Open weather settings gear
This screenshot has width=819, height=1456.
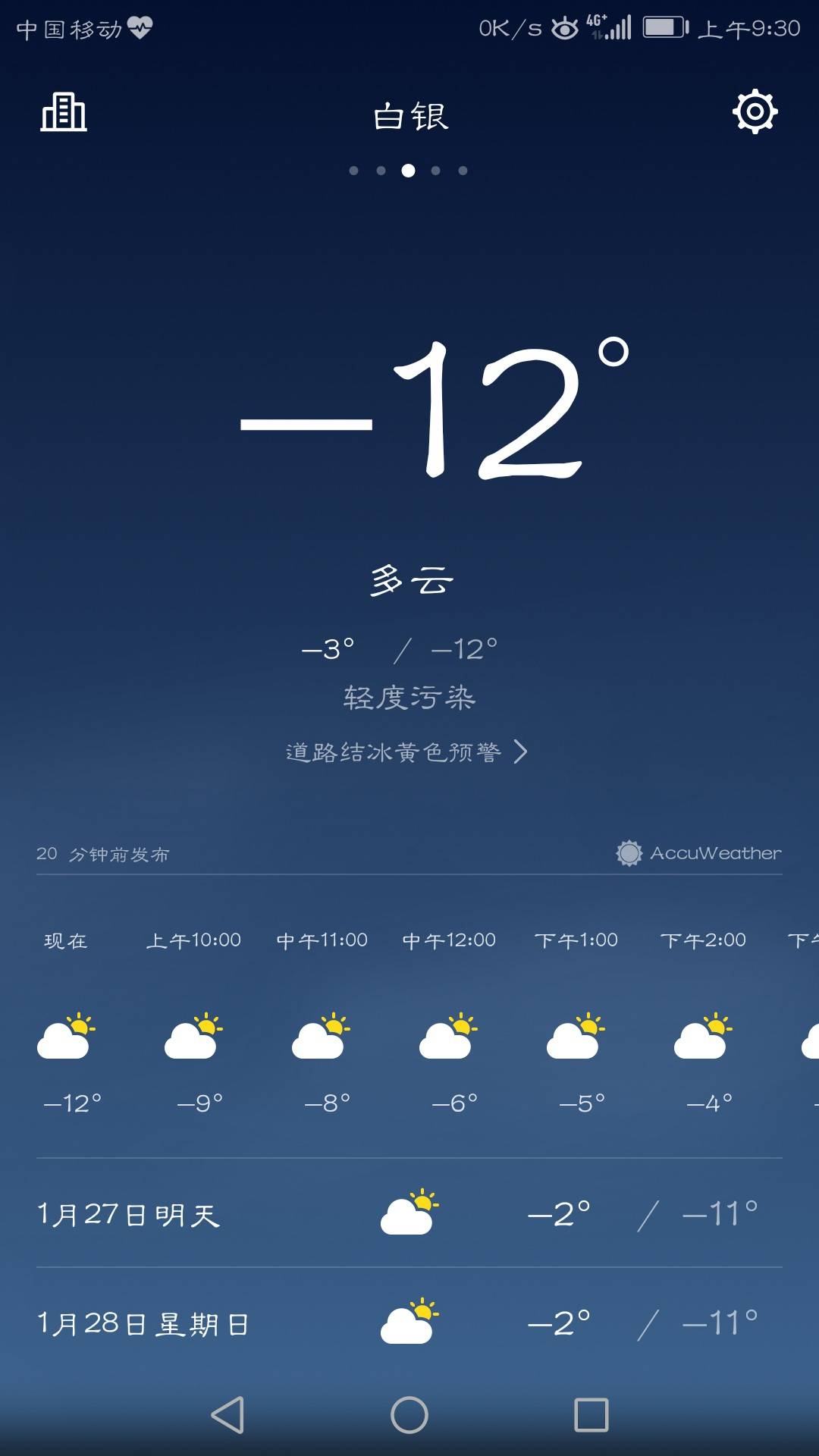pyautogui.click(x=755, y=112)
